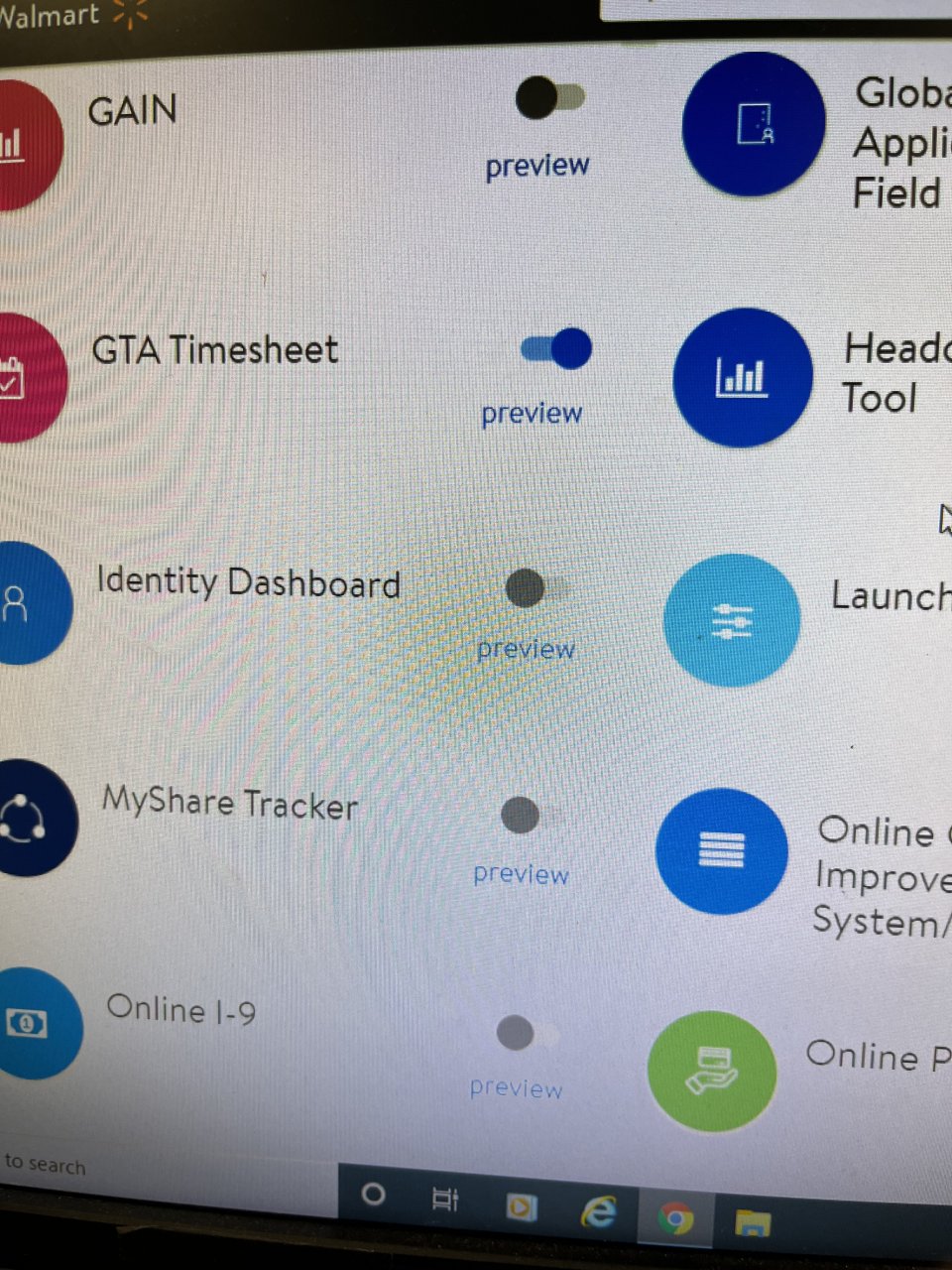This screenshot has width=952, height=1270.
Task: Enable the Identity Dashboard toggle
Action: (536, 588)
